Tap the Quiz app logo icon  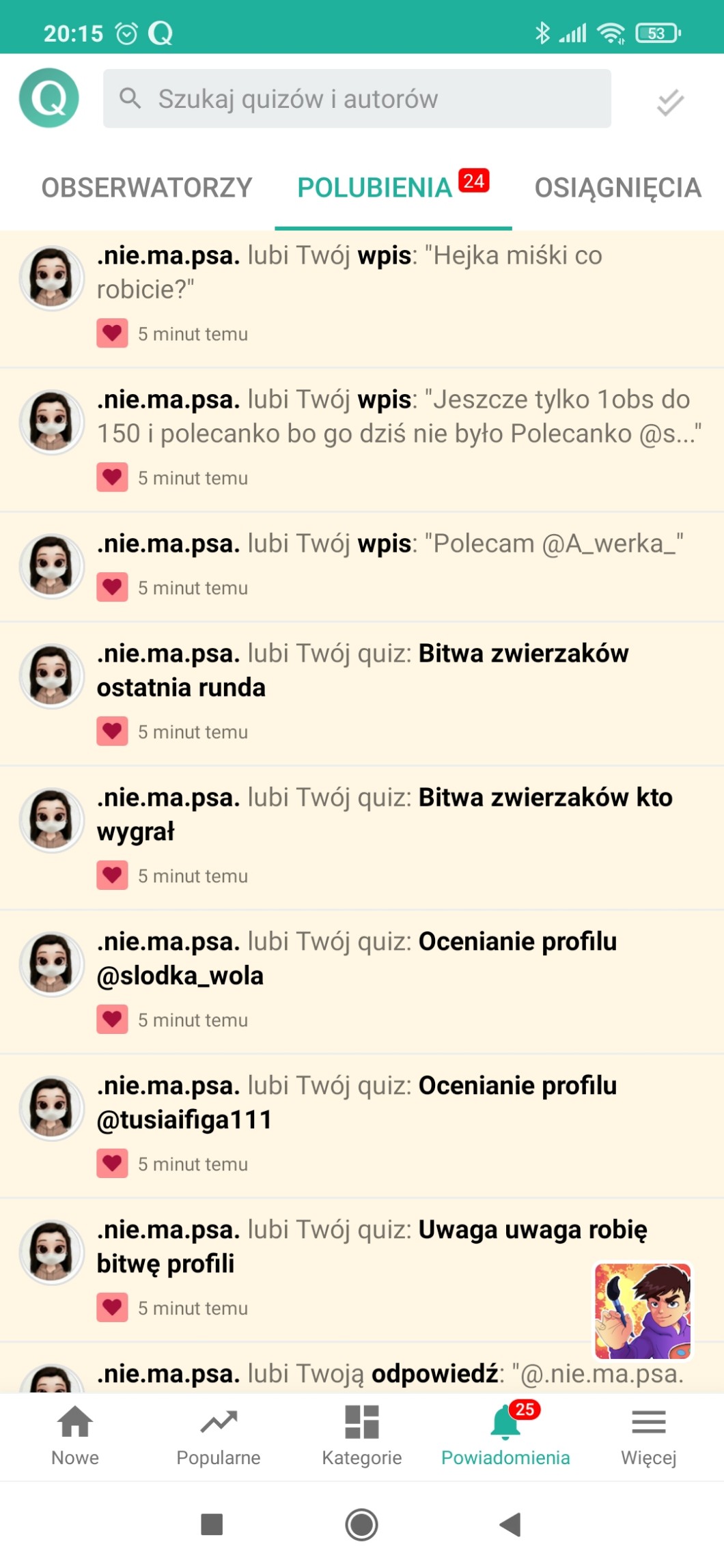click(x=48, y=98)
